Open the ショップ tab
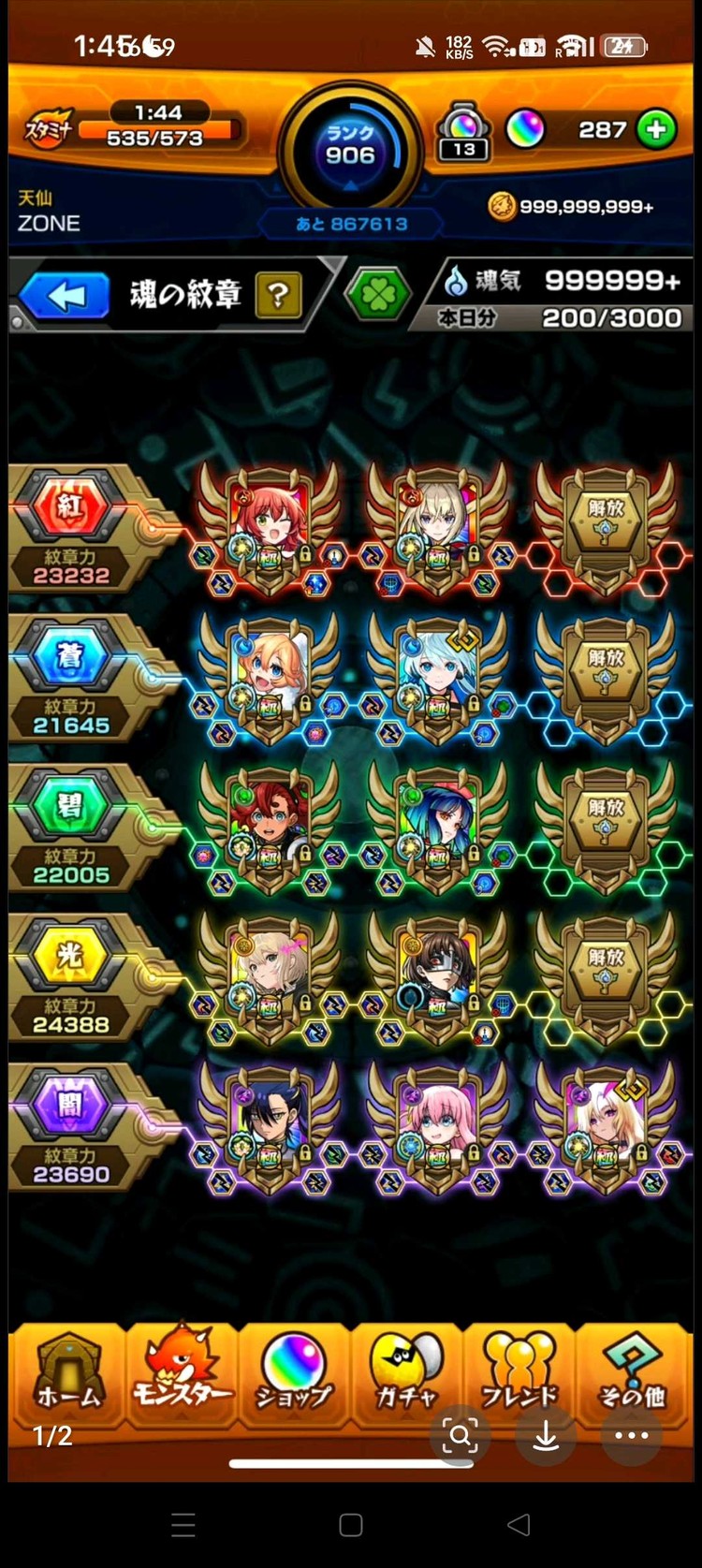702x1568 pixels. point(294,1371)
